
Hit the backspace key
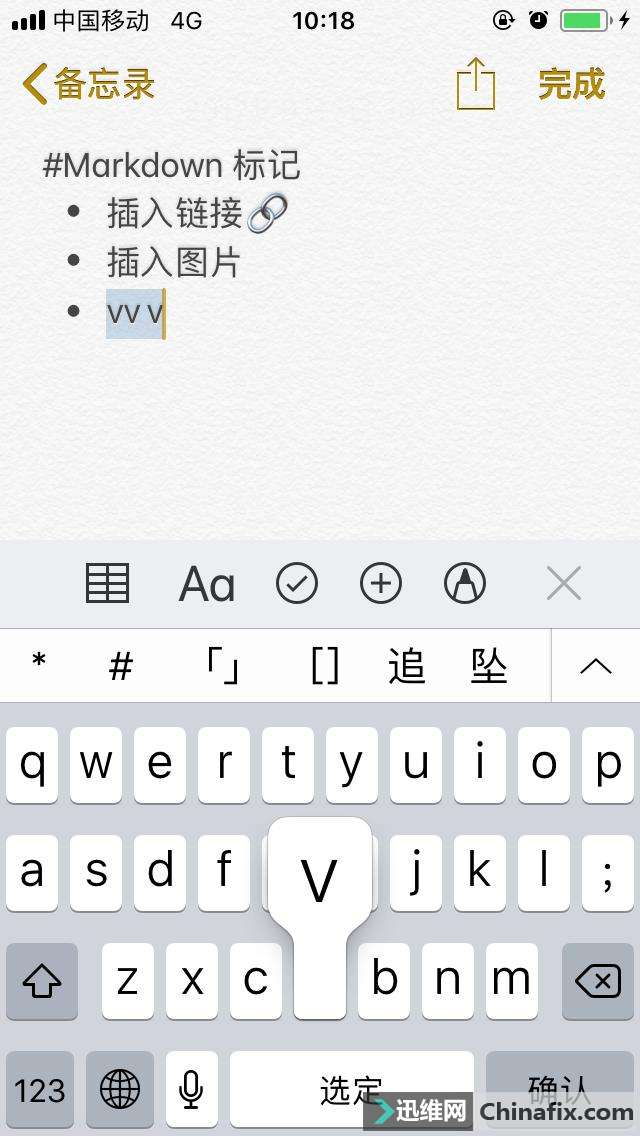point(598,981)
